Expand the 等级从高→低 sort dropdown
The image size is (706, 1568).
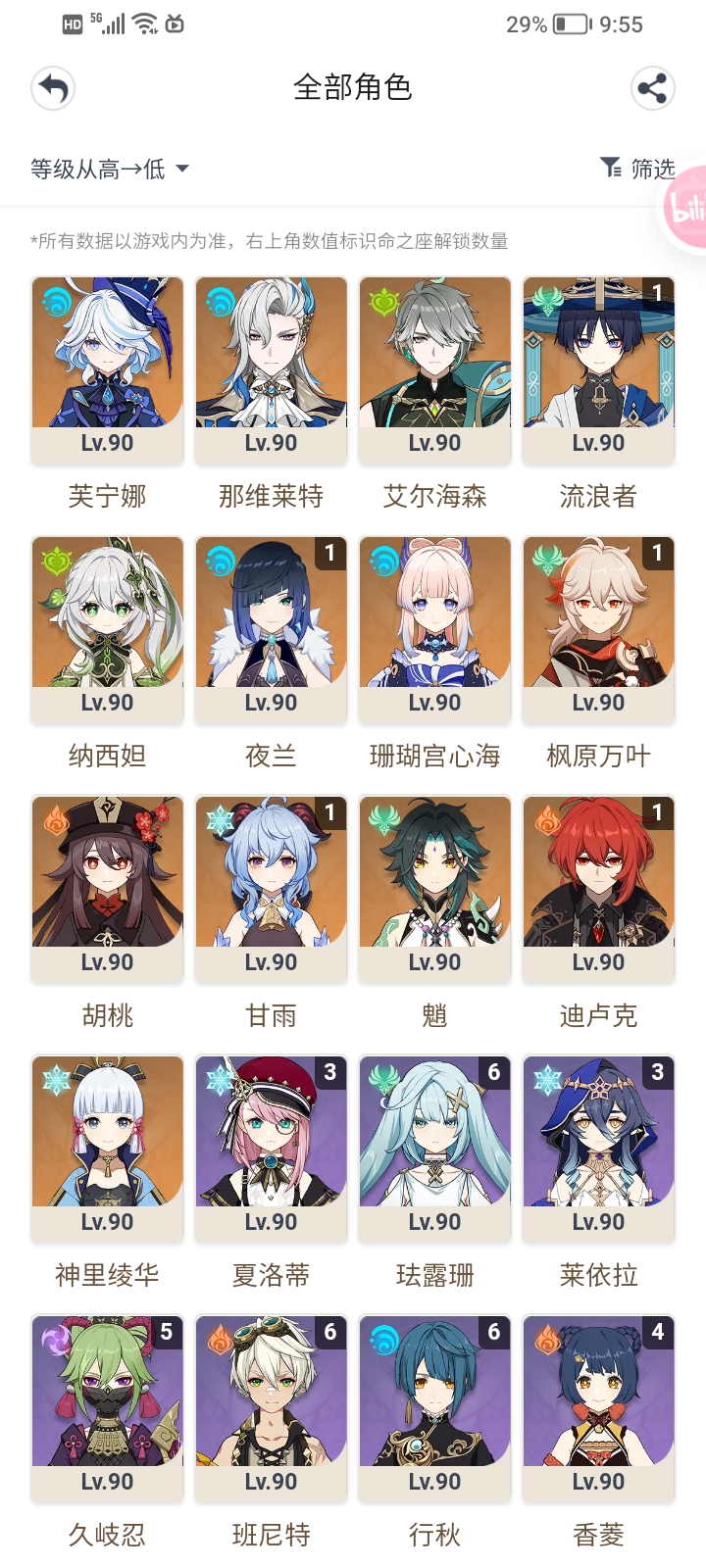[x=109, y=170]
